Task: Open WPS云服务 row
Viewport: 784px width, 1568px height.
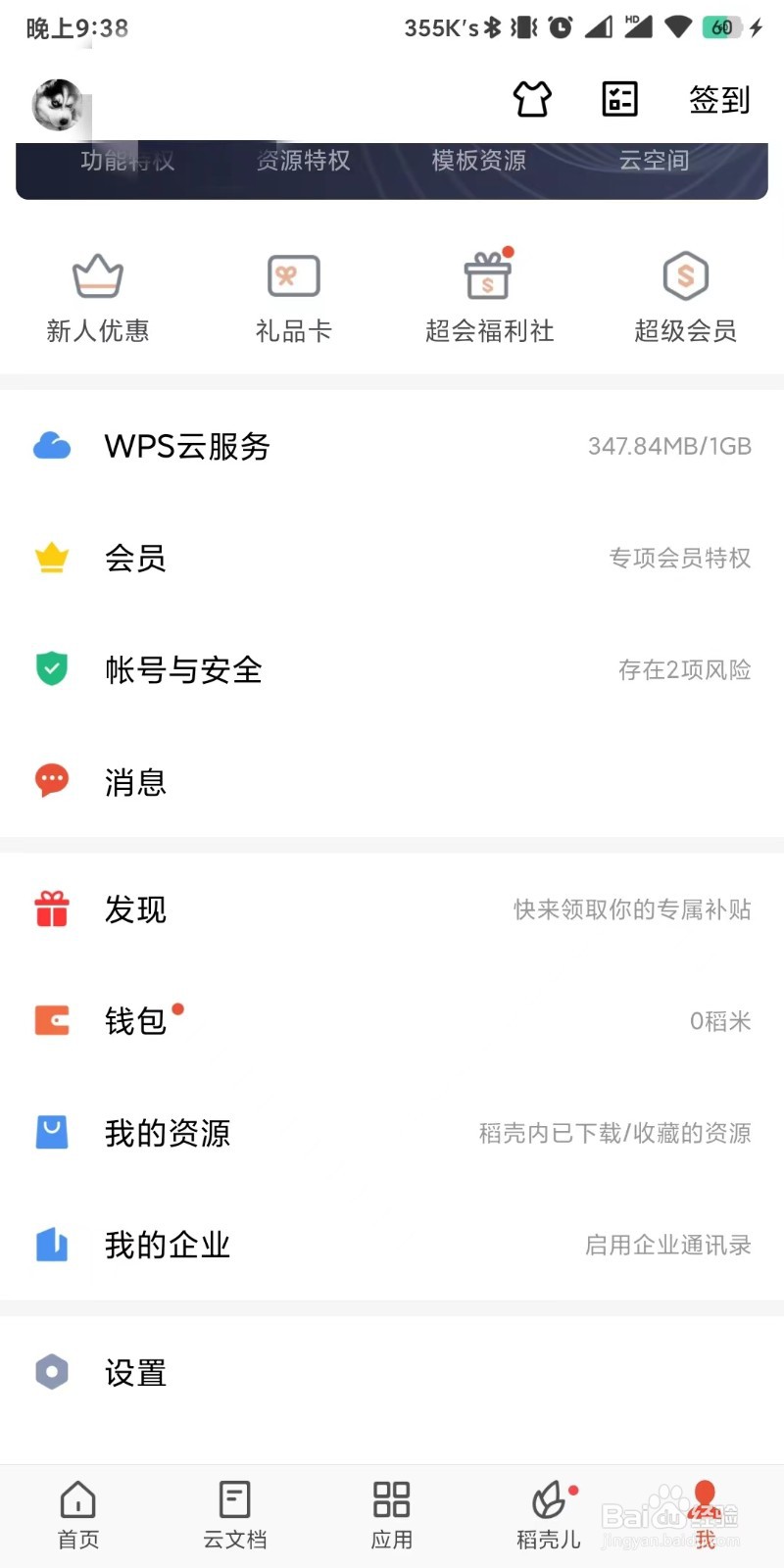Action: [392, 446]
